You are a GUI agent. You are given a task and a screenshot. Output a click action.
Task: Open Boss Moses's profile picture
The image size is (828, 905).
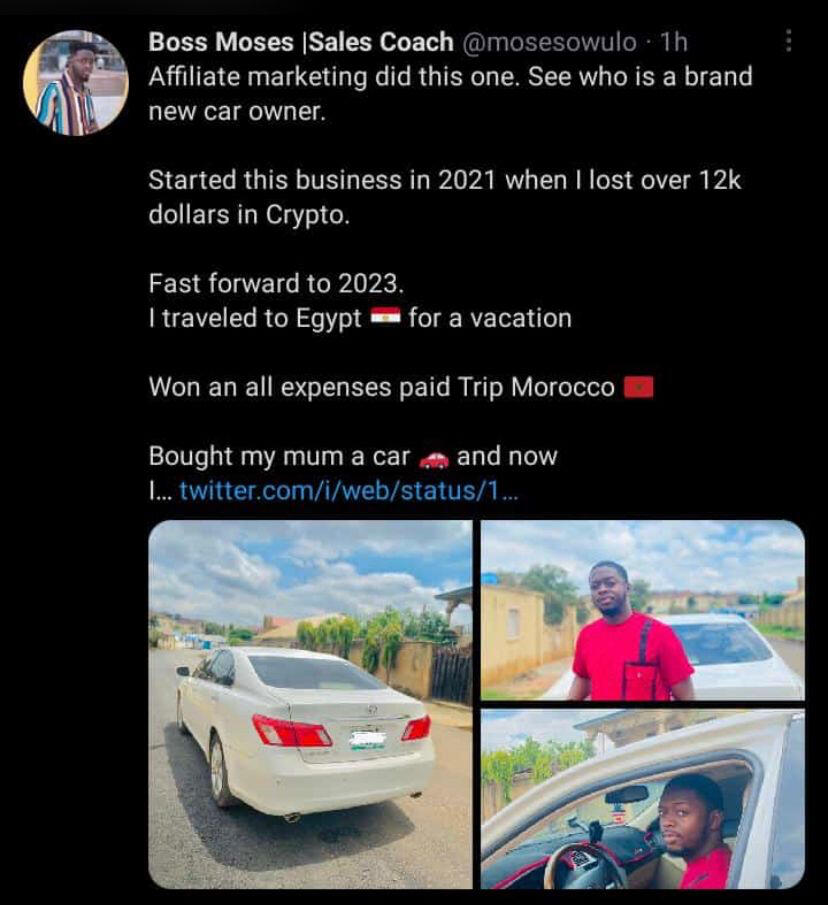pyautogui.click(x=76, y=82)
